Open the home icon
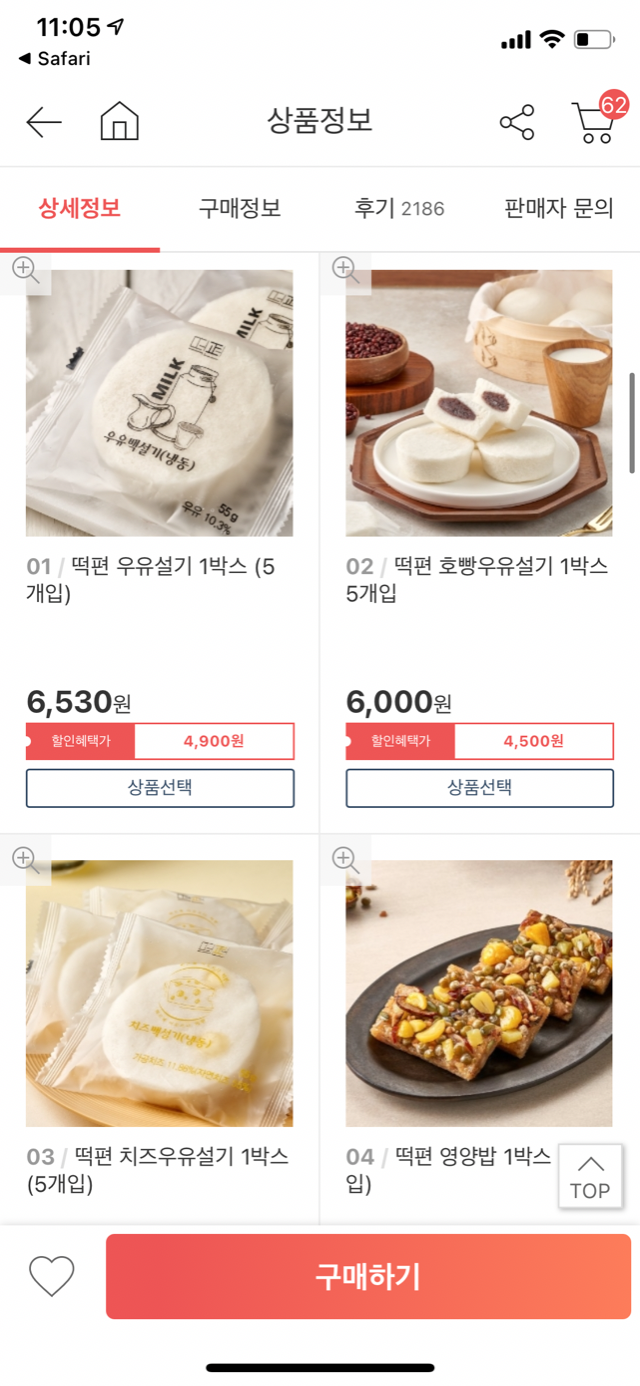Image resolution: width=640 pixels, height=1386 pixels. pyautogui.click(x=119, y=122)
